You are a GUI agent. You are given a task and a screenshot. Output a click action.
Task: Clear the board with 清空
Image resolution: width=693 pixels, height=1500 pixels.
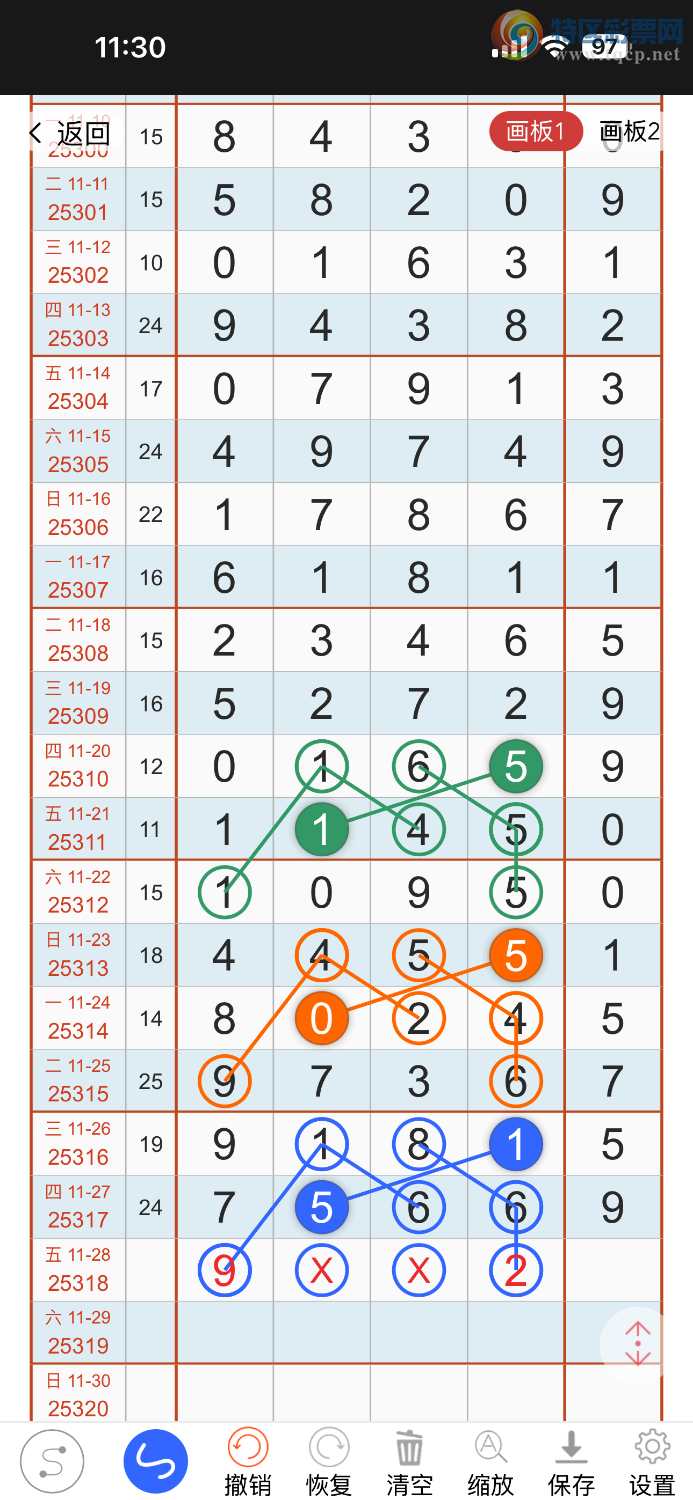click(x=409, y=1461)
